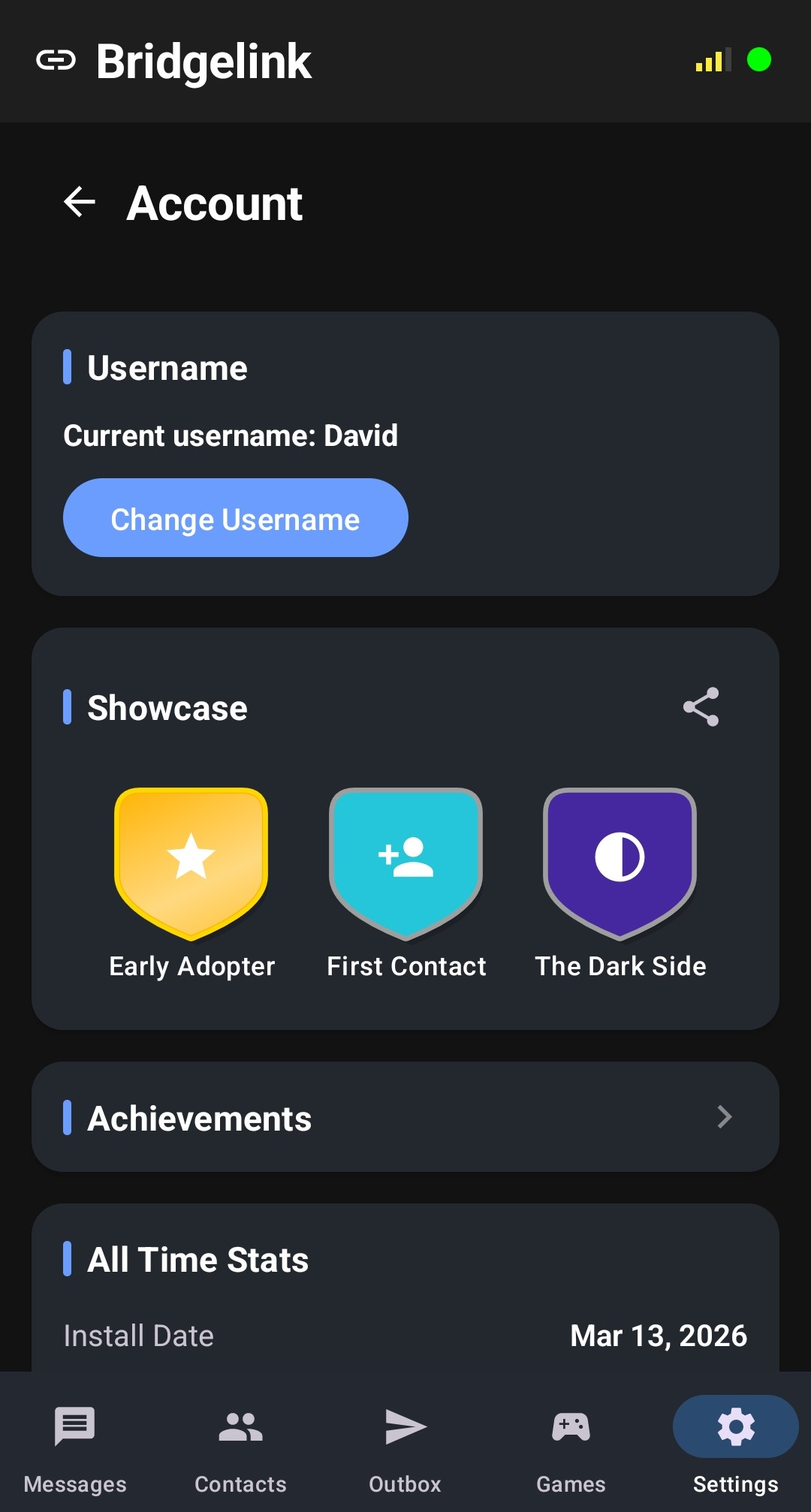Click the chevron on Achievements row
811x1512 pixels.
click(x=723, y=1117)
